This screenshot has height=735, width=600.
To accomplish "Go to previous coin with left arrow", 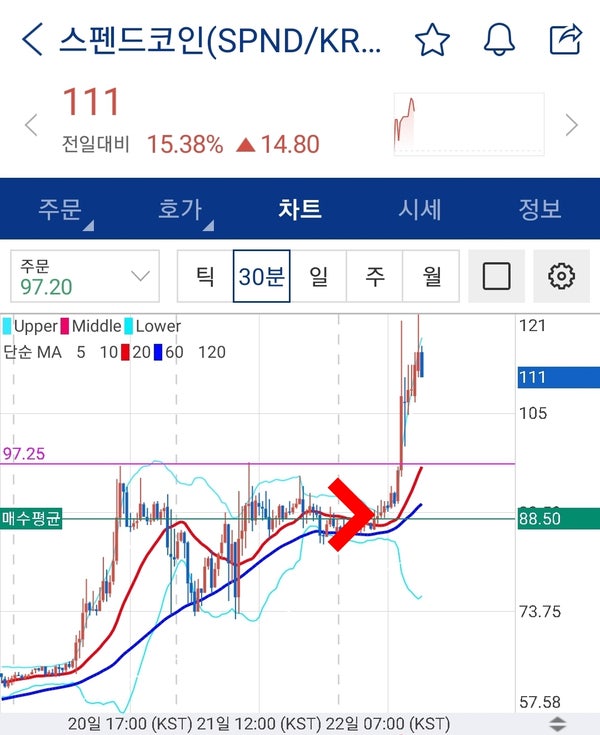I will point(31,126).
